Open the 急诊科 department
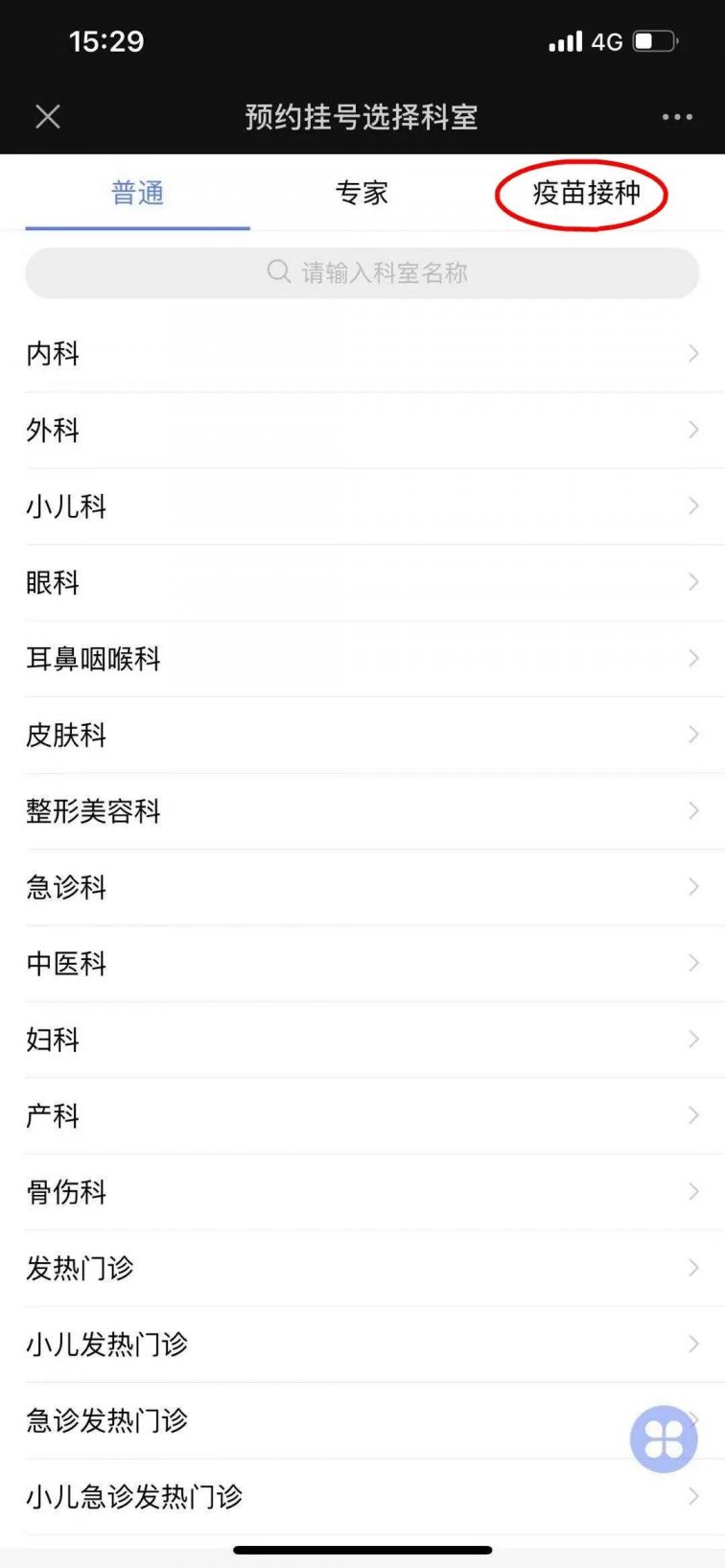Image resolution: width=725 pixels, height=1568 pixels. click(362, 887)
